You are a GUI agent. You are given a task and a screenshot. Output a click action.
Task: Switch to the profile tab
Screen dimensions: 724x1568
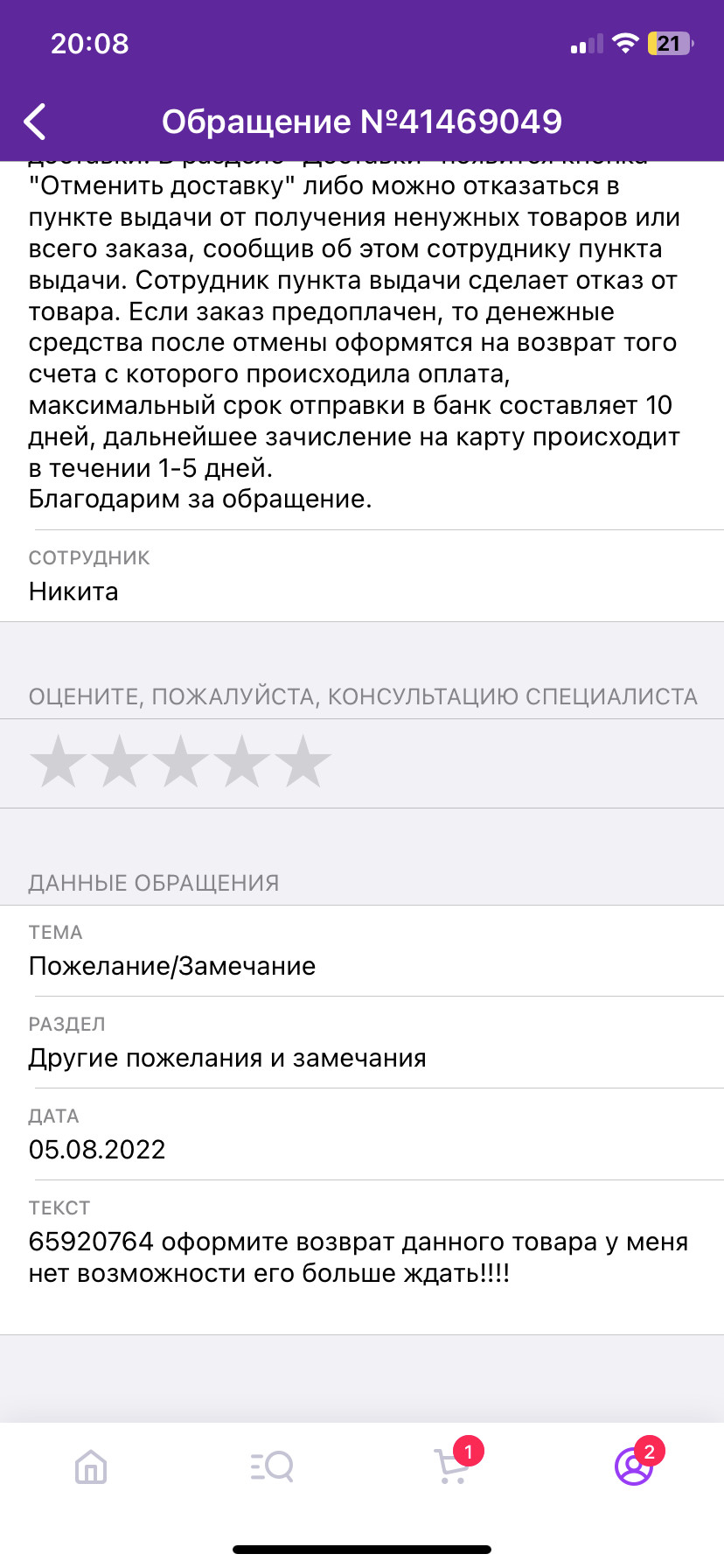pos(634,1466)
